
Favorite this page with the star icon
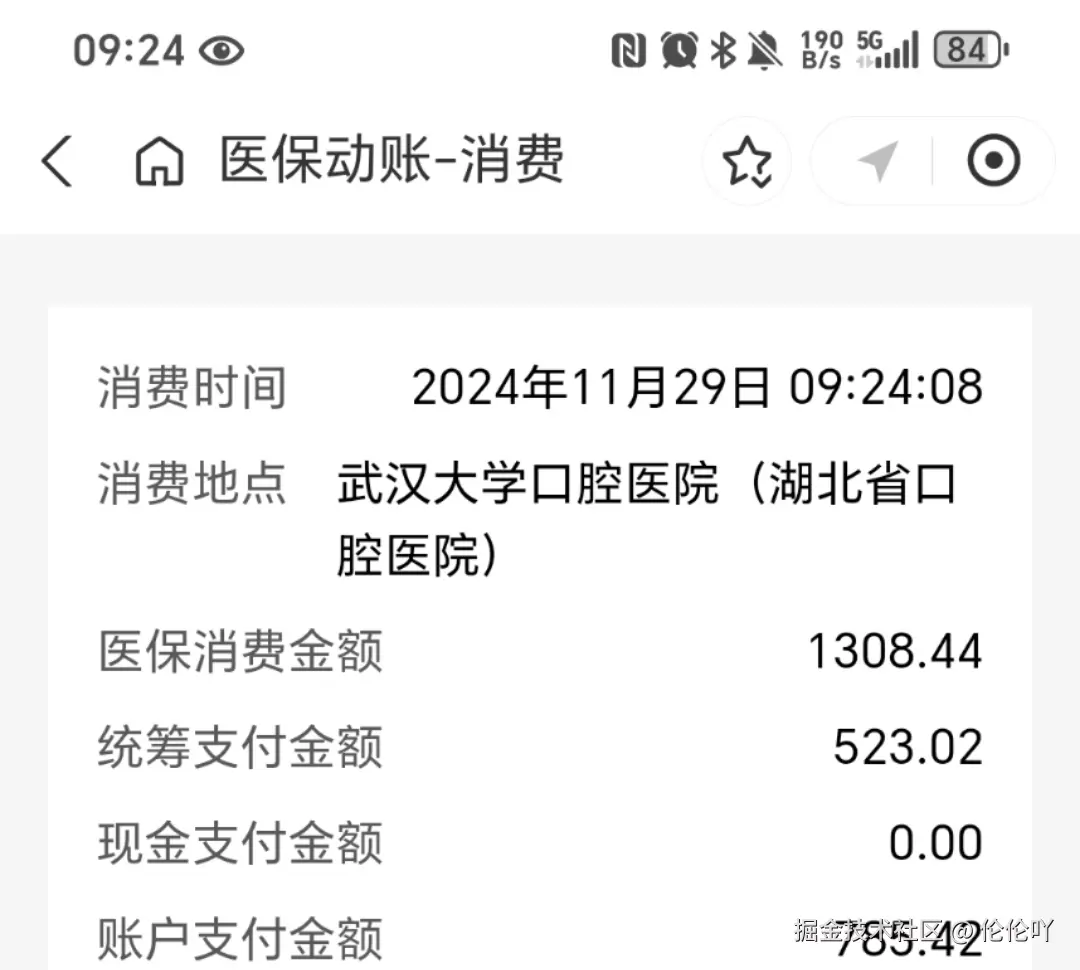tap(747, 161)
